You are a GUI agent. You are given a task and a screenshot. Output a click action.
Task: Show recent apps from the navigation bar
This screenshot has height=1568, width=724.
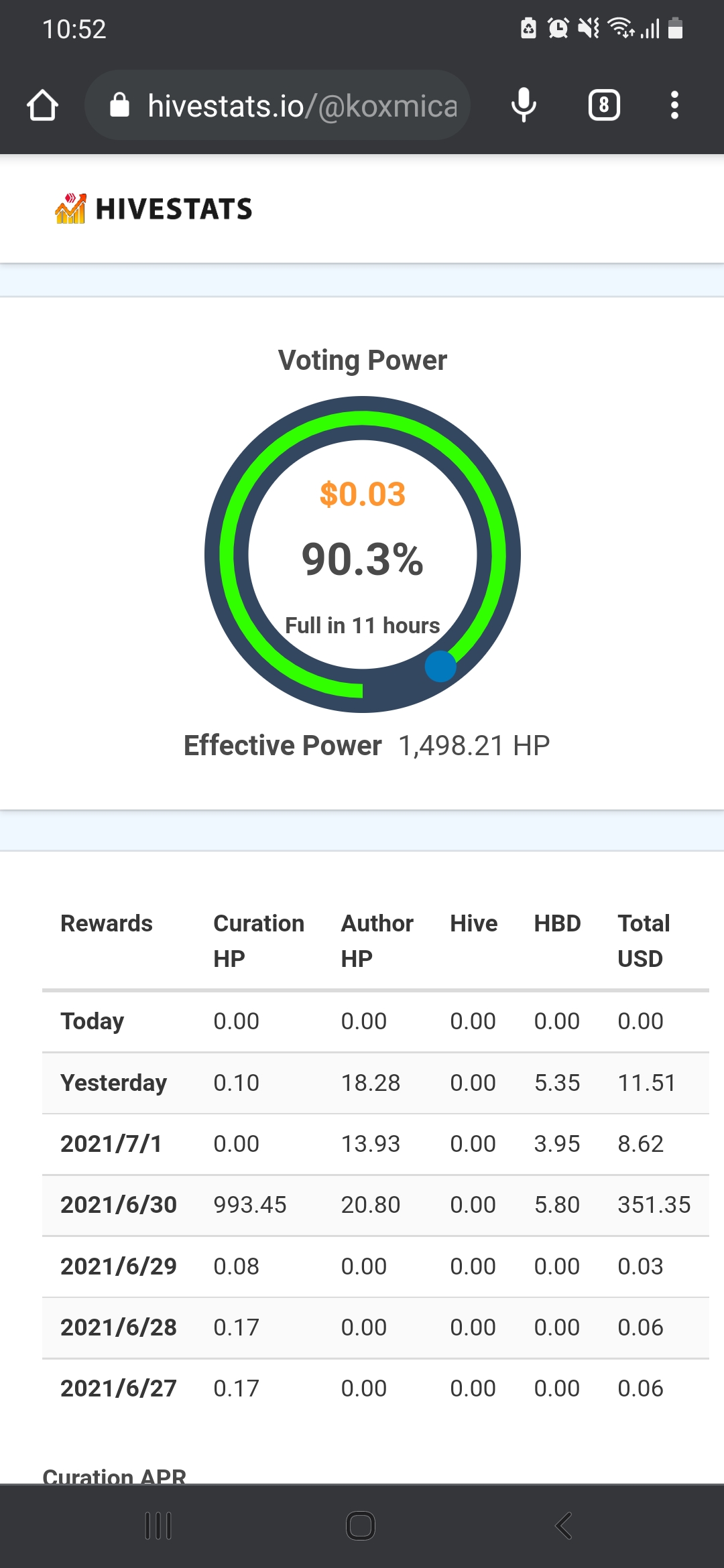(159, 1526)
